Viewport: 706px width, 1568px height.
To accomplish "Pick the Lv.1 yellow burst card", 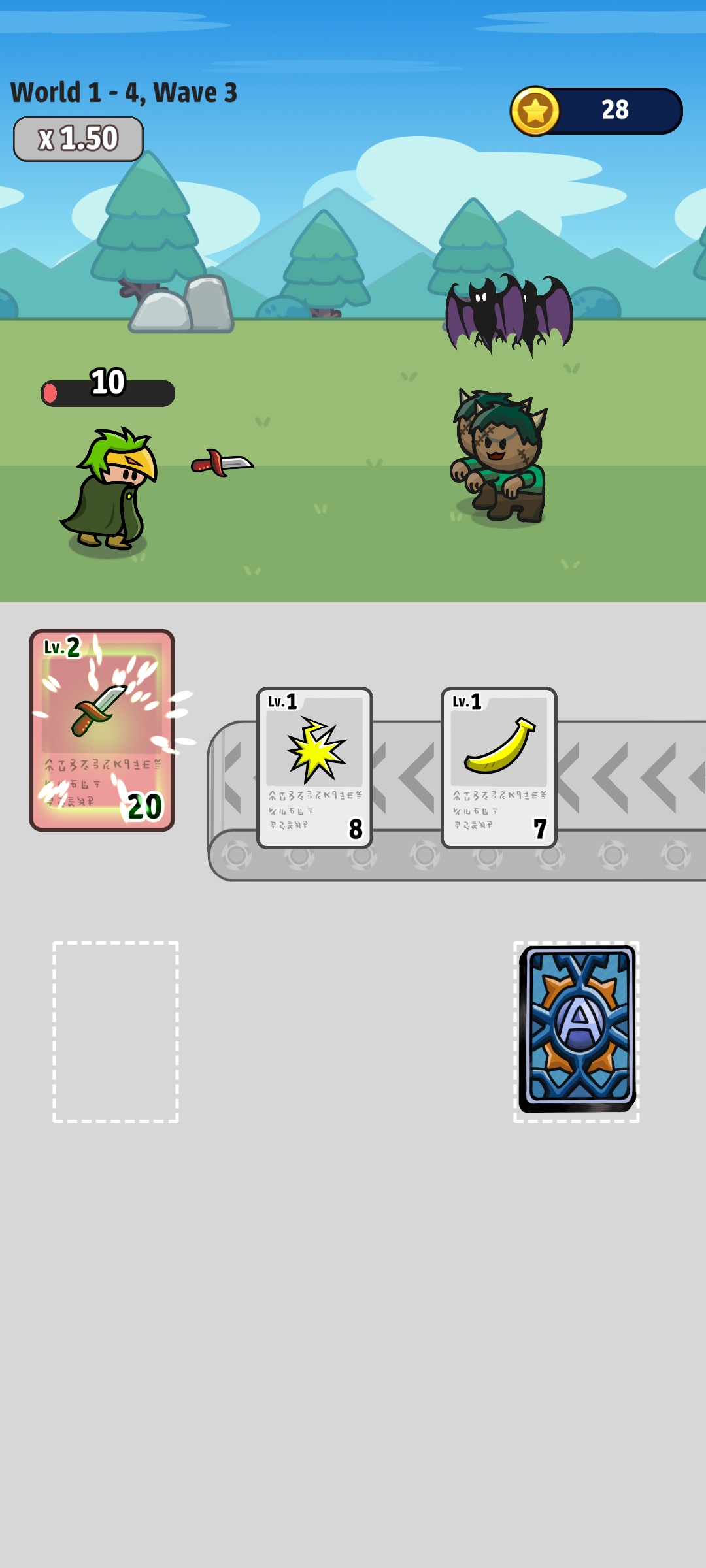I will pos(314,768).
